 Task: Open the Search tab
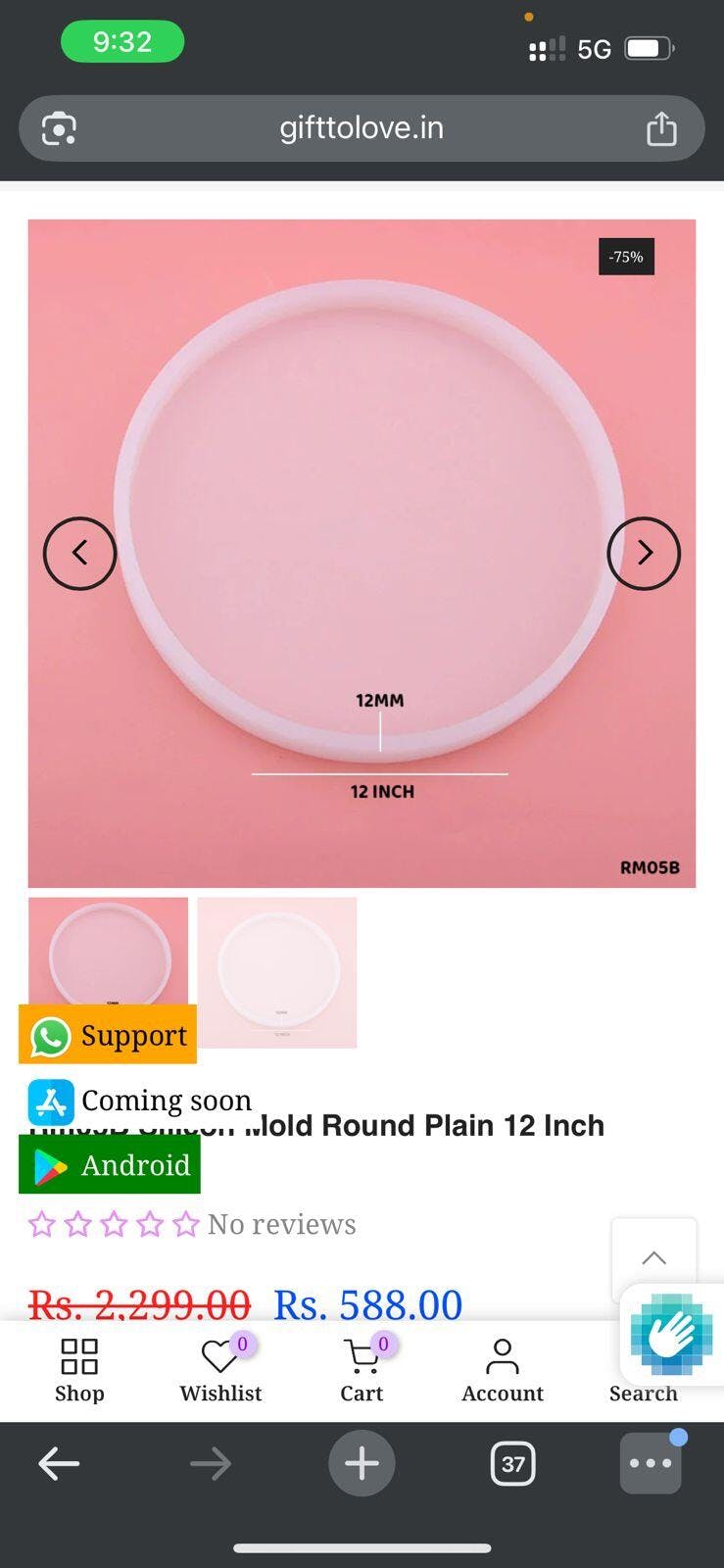(644, 1392)
